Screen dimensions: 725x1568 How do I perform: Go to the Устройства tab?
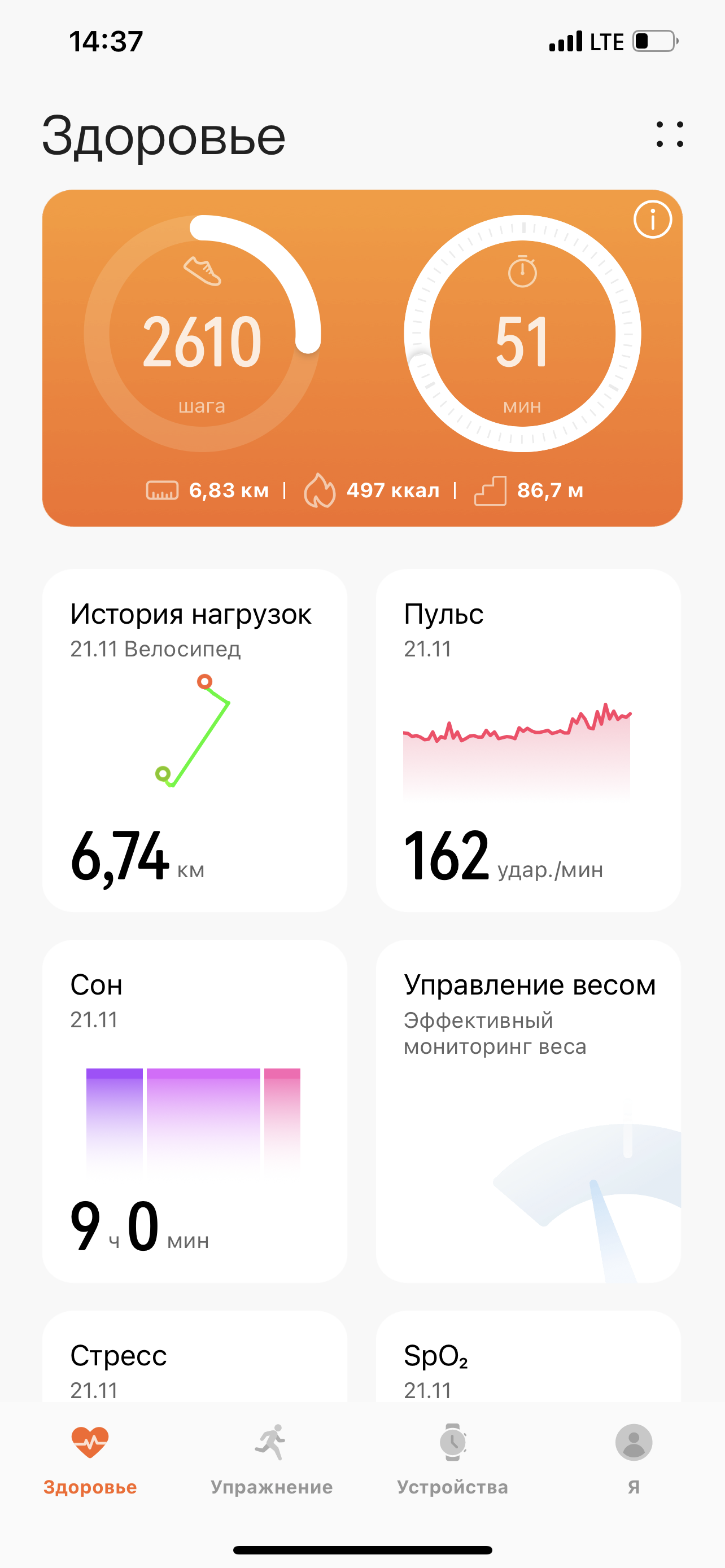[452, 1459]
